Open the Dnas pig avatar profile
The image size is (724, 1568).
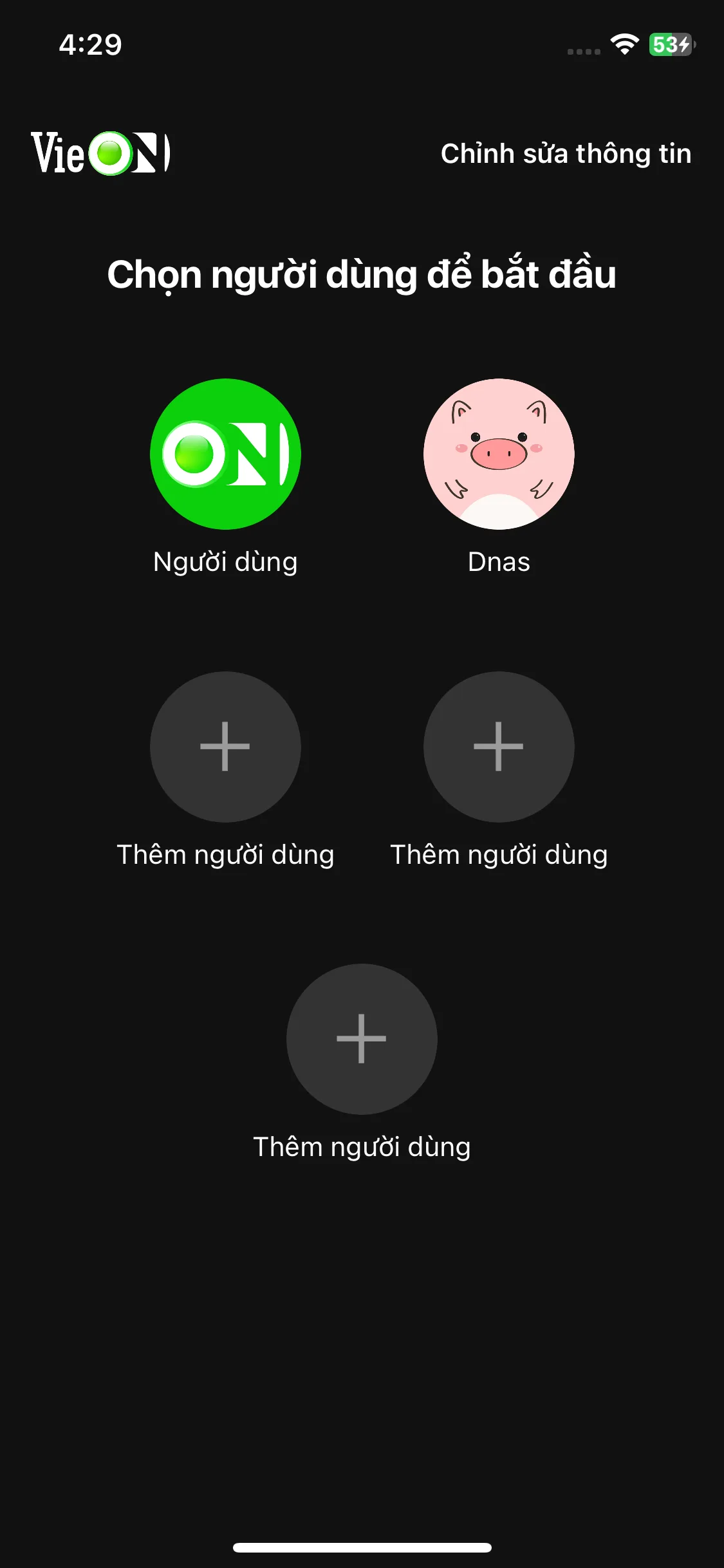(498, 454)
